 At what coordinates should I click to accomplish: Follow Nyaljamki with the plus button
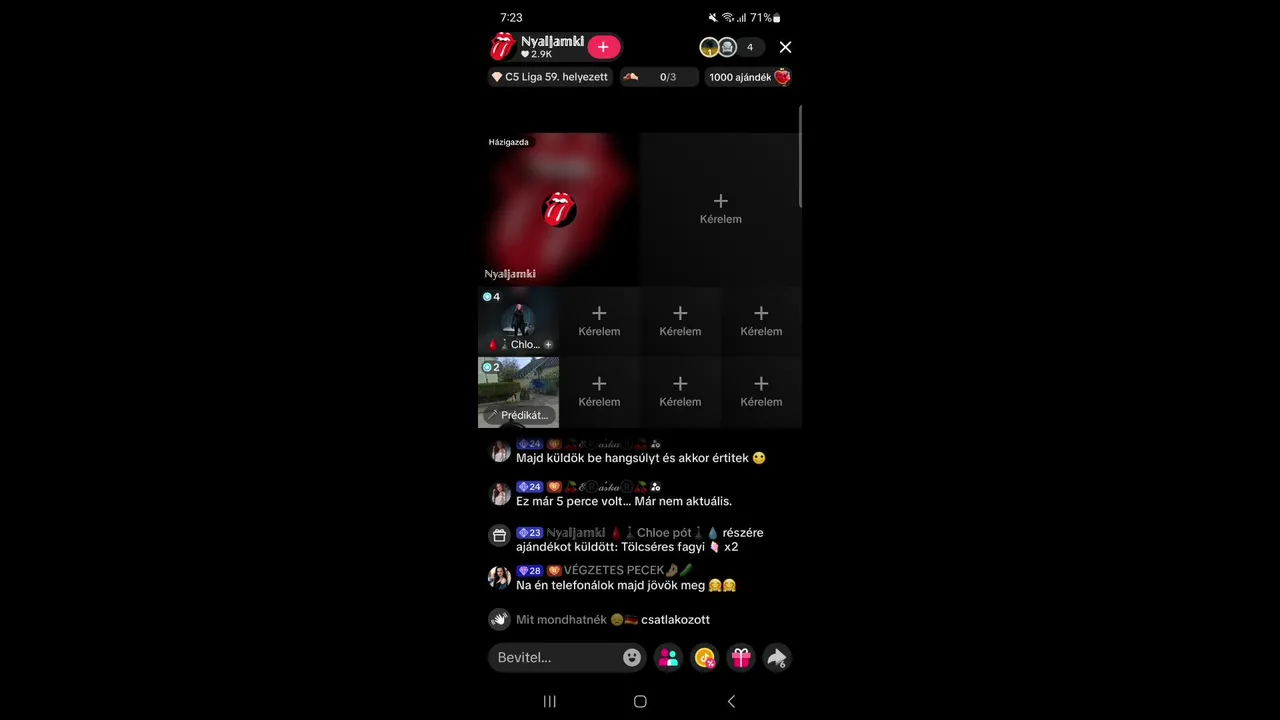tap(603, 47)
